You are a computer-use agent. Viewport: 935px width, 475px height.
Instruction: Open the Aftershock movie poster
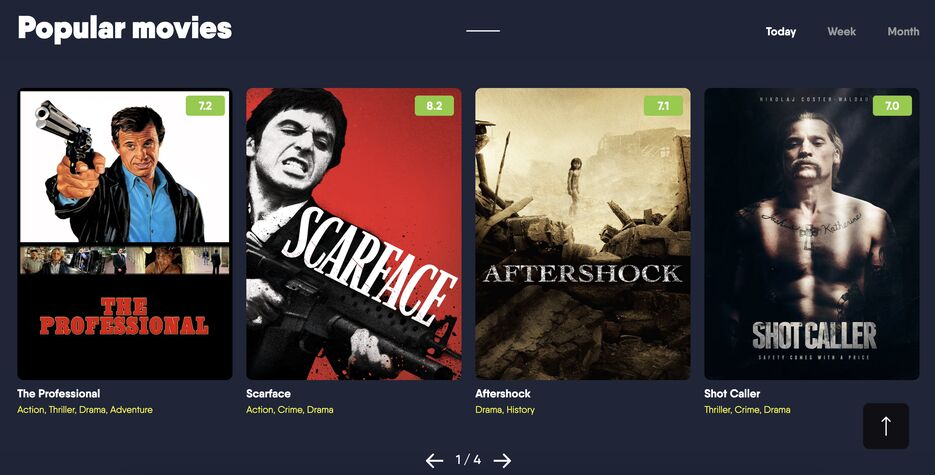[x=582, y=234]
